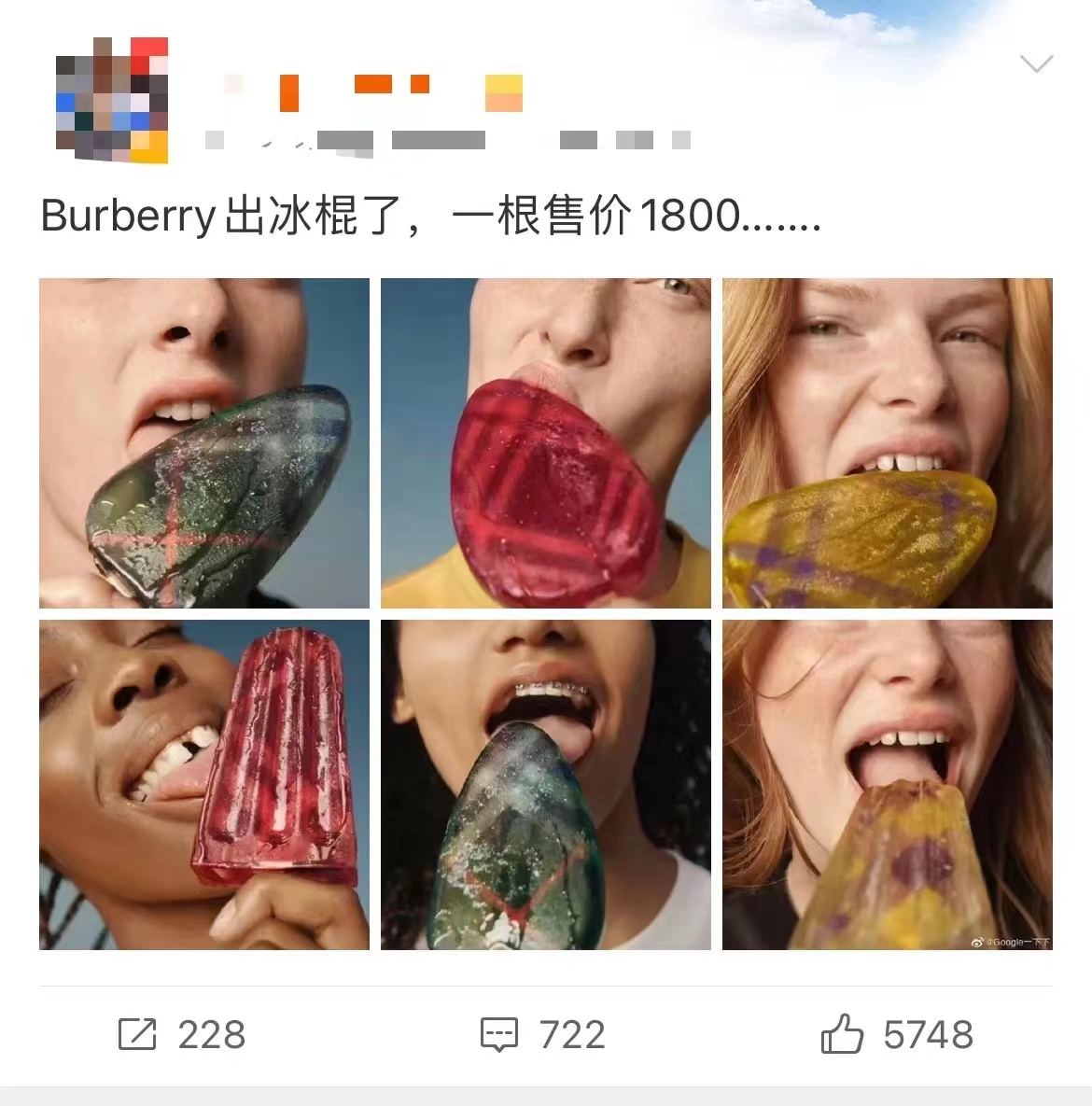
Task: Like the Burberry popsicle post
Action: pyautogui.click(x=896, y=1034)
